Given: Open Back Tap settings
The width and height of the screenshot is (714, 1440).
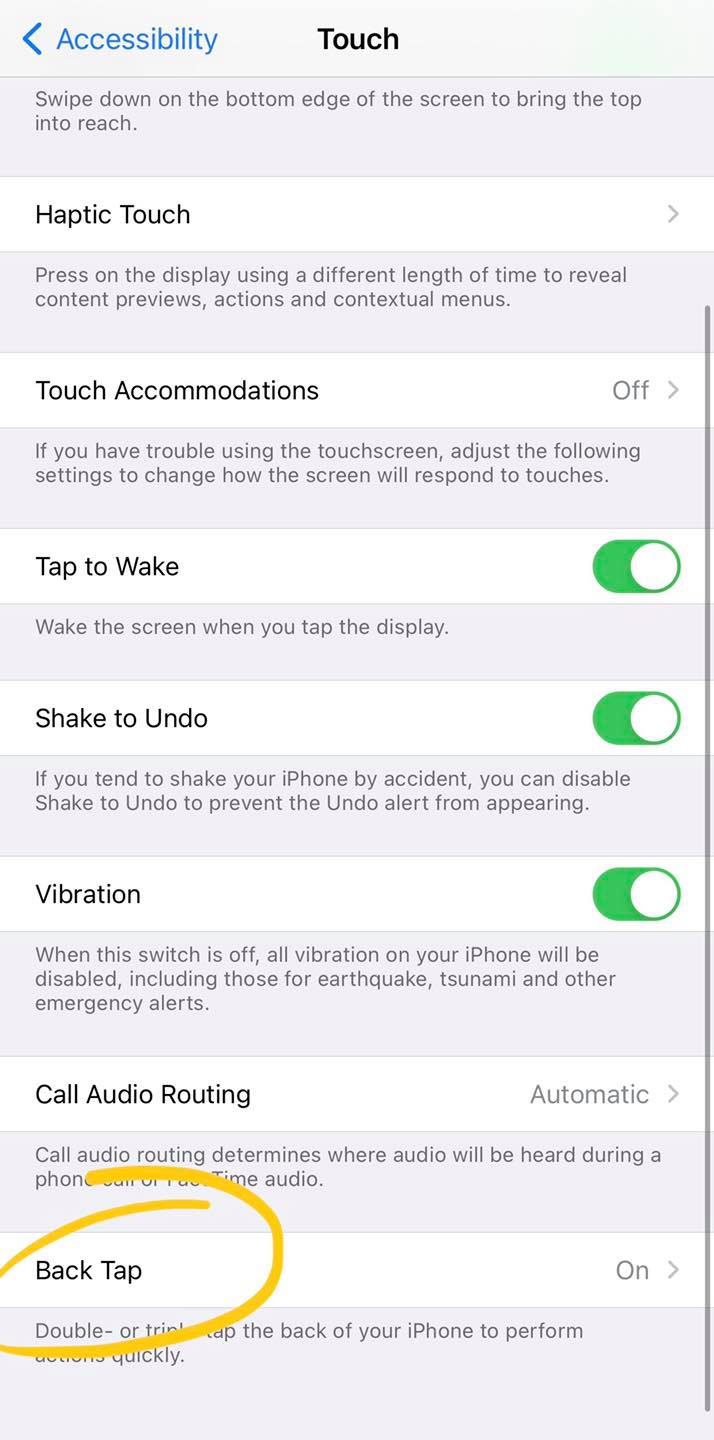Looking at the screenshot, I should click(x=356, y=1270).
